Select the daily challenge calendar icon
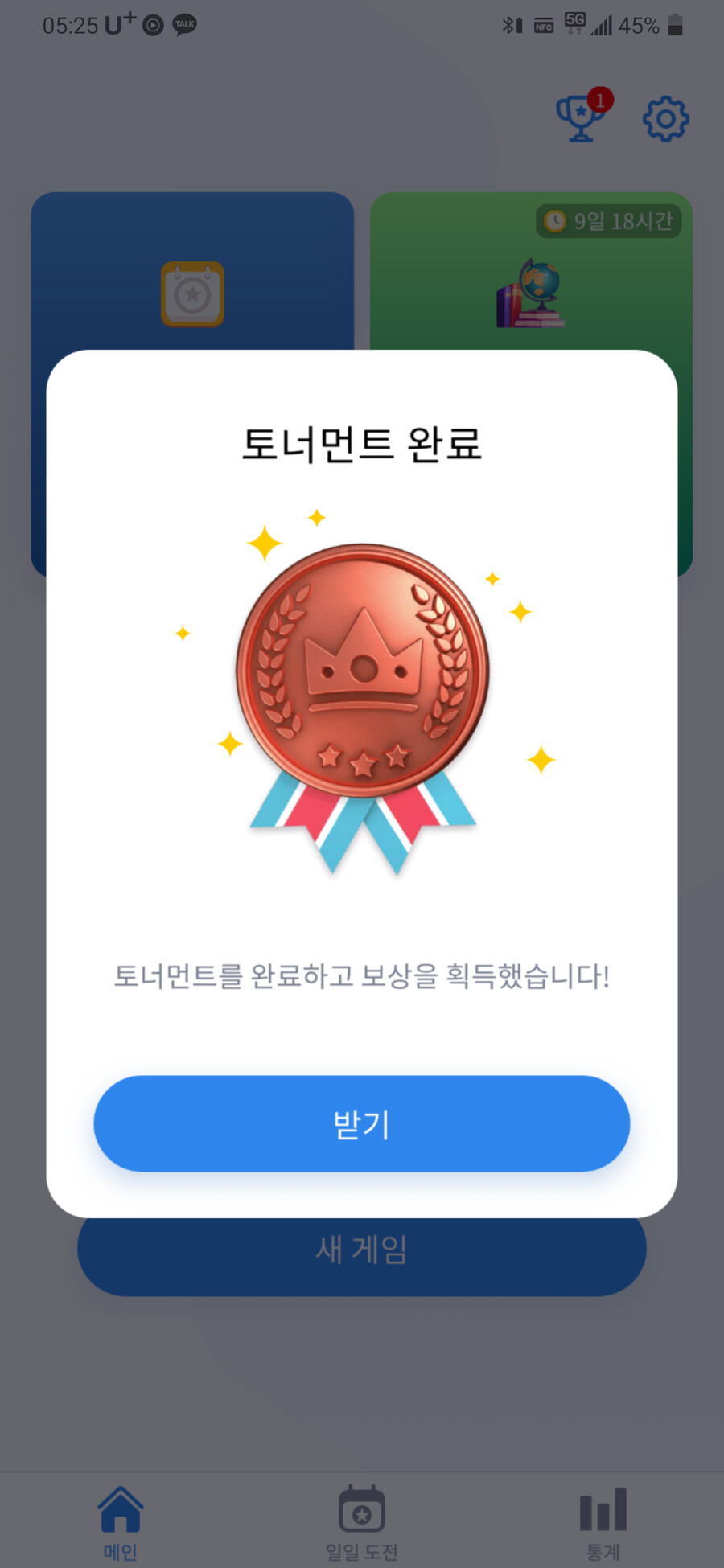This screenshot has height=1568, width=724. pos(193,293)
